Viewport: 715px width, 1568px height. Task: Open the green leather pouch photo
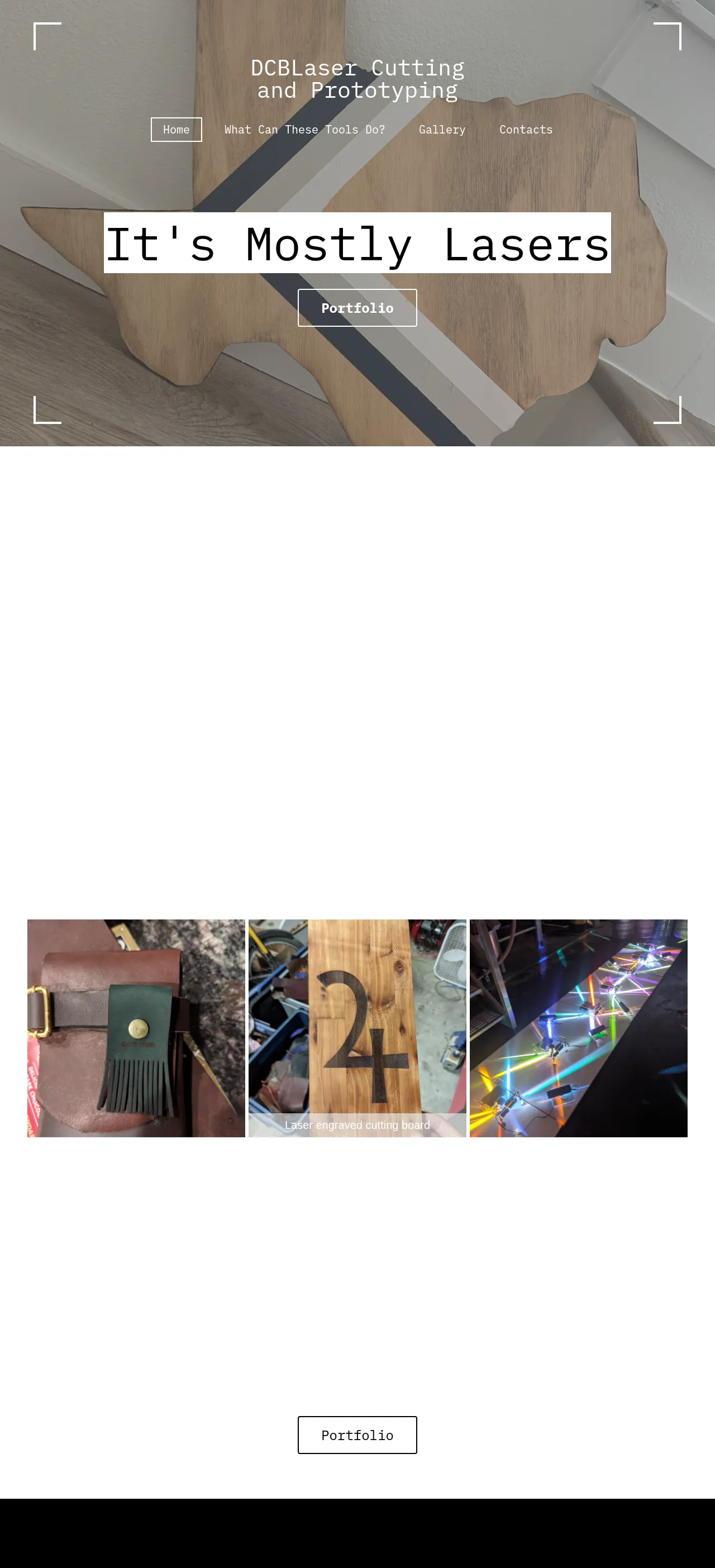136,1028
